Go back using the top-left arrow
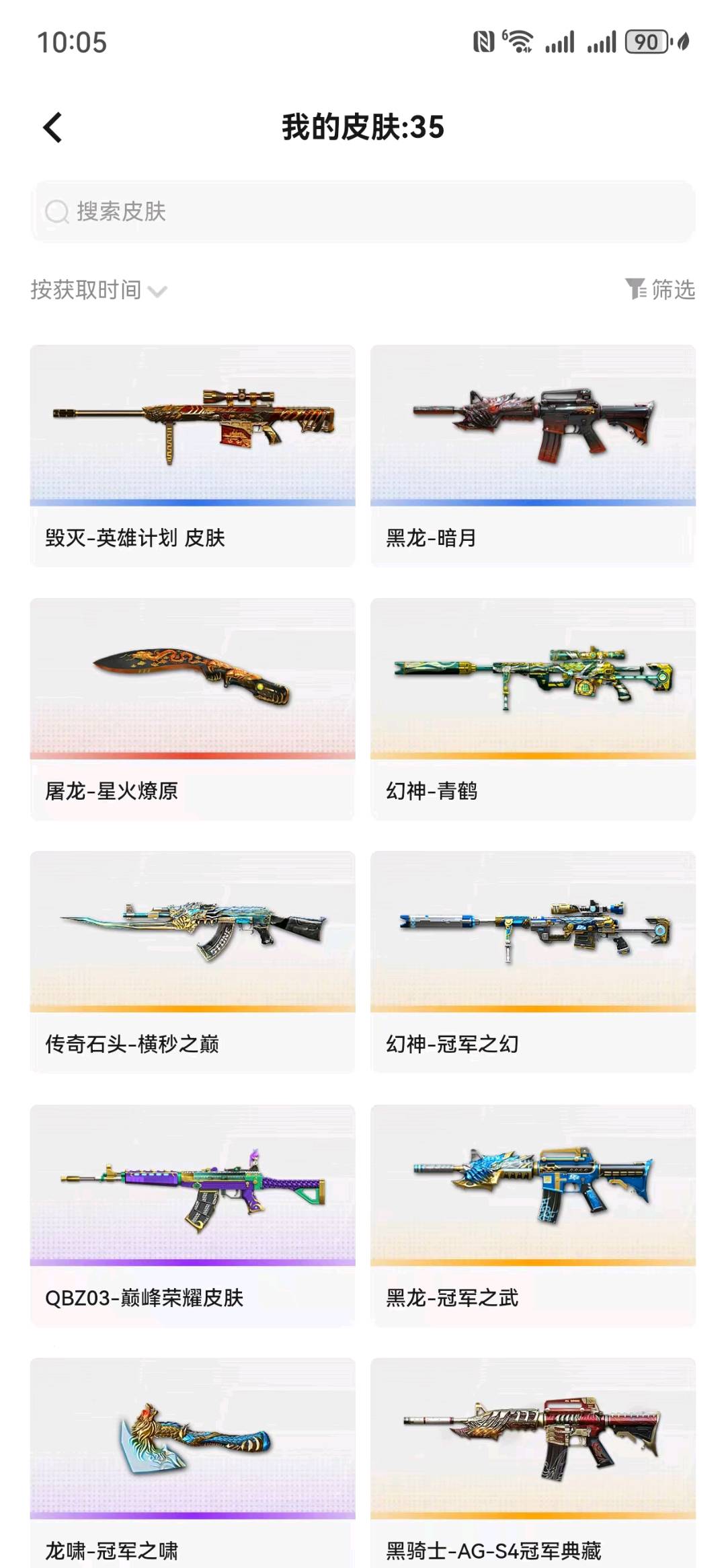 (x=52, y=127)
